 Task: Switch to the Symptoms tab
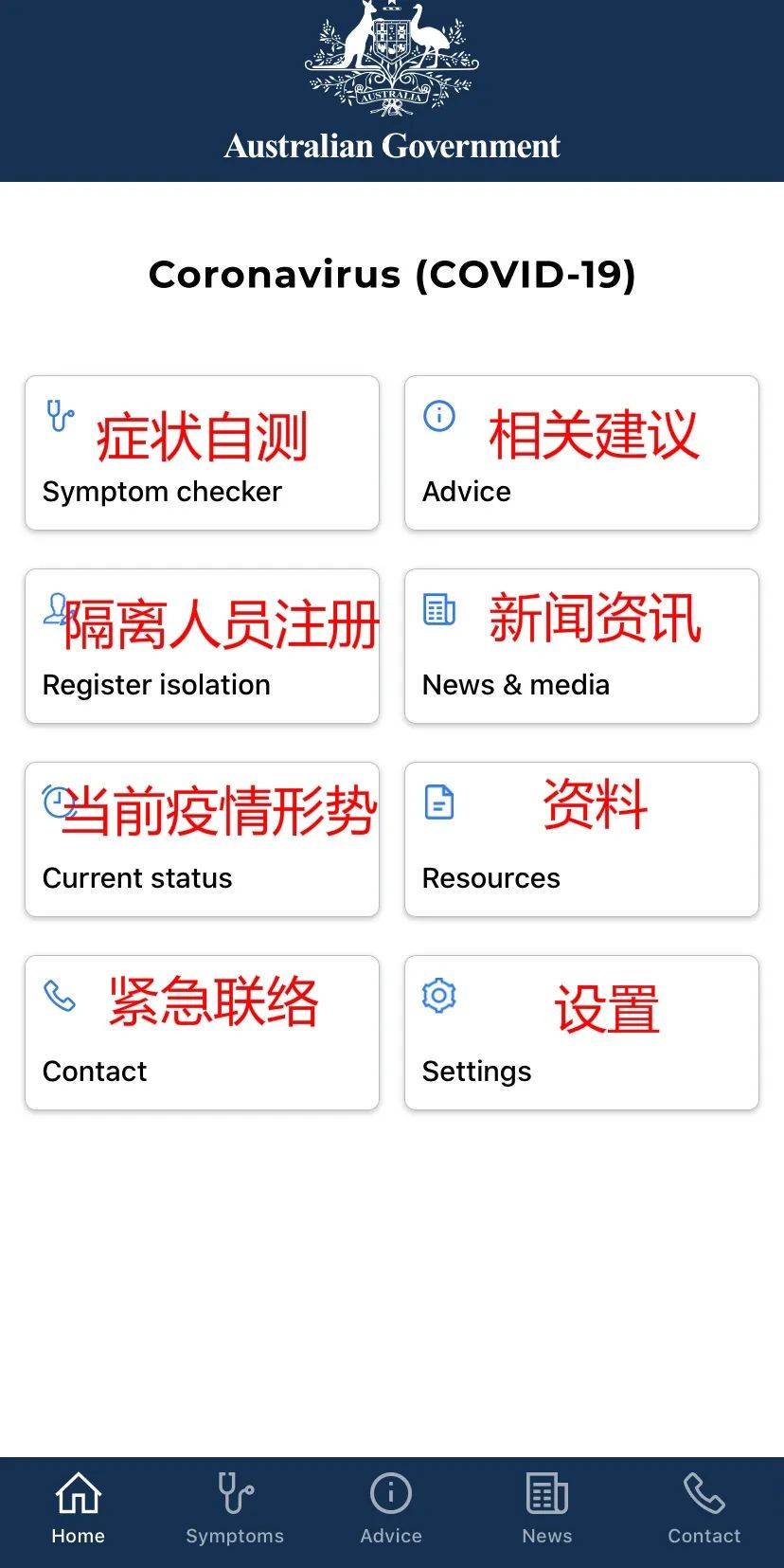click(235, 1509)
